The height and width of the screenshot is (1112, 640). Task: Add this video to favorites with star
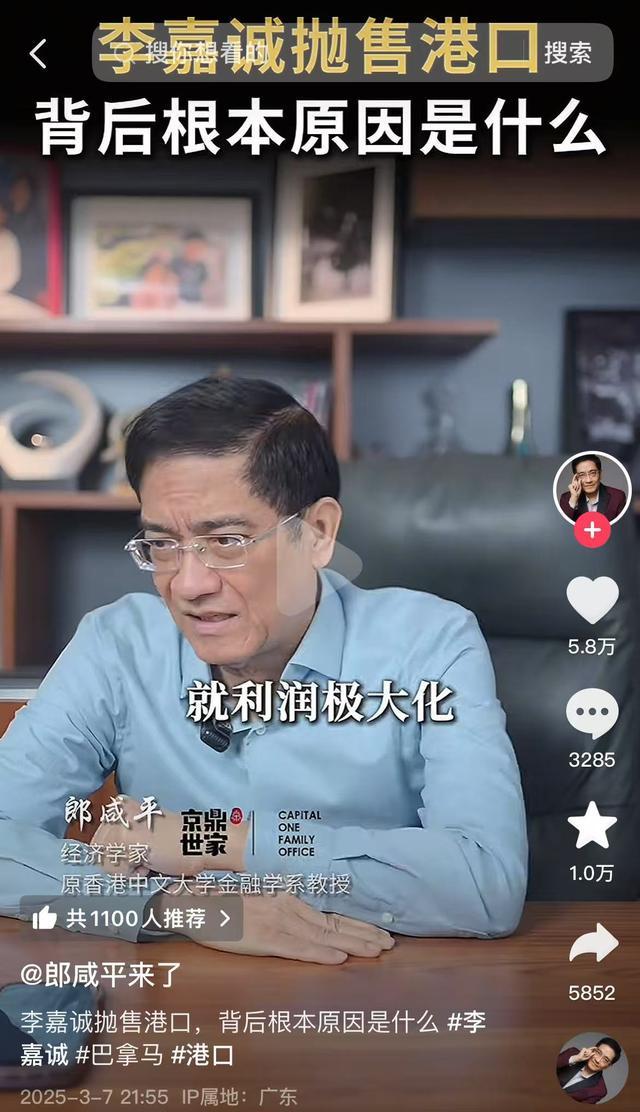[592, 827]
